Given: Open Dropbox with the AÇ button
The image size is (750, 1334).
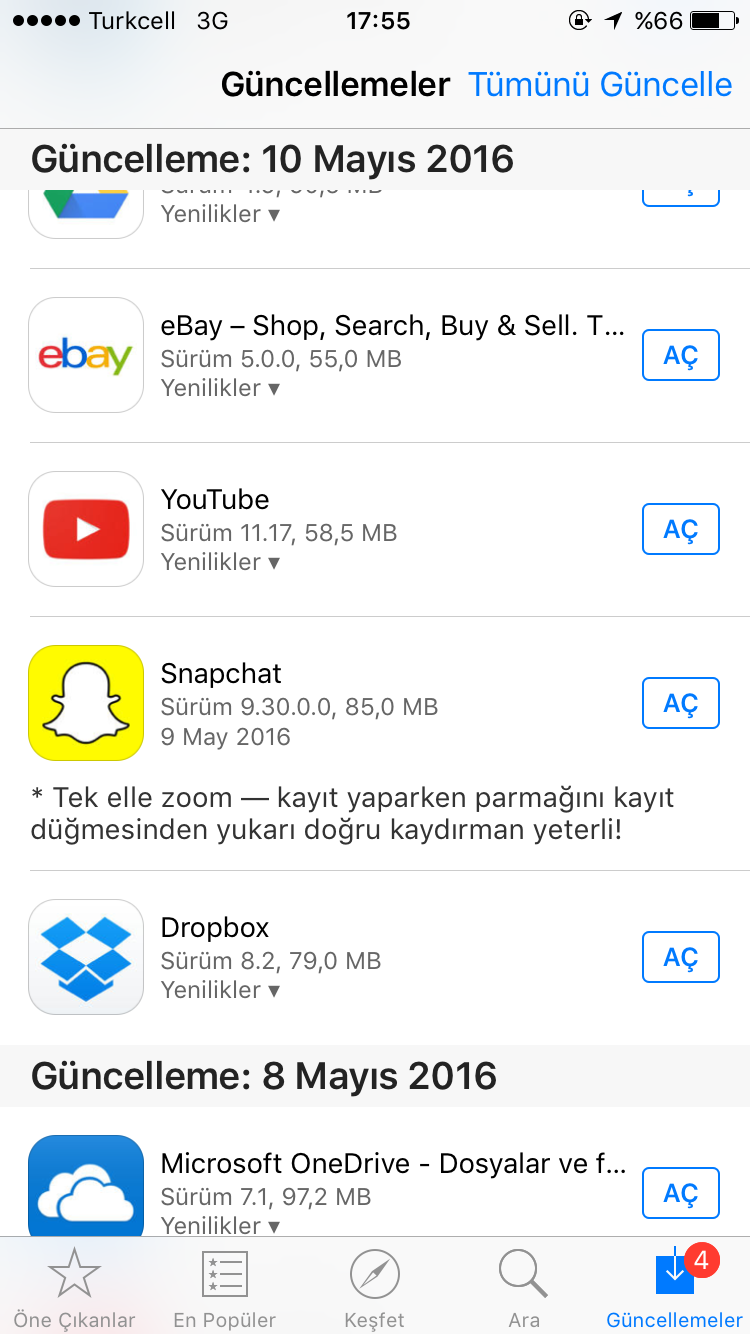Looking at the screenshot, I should 680,957.
